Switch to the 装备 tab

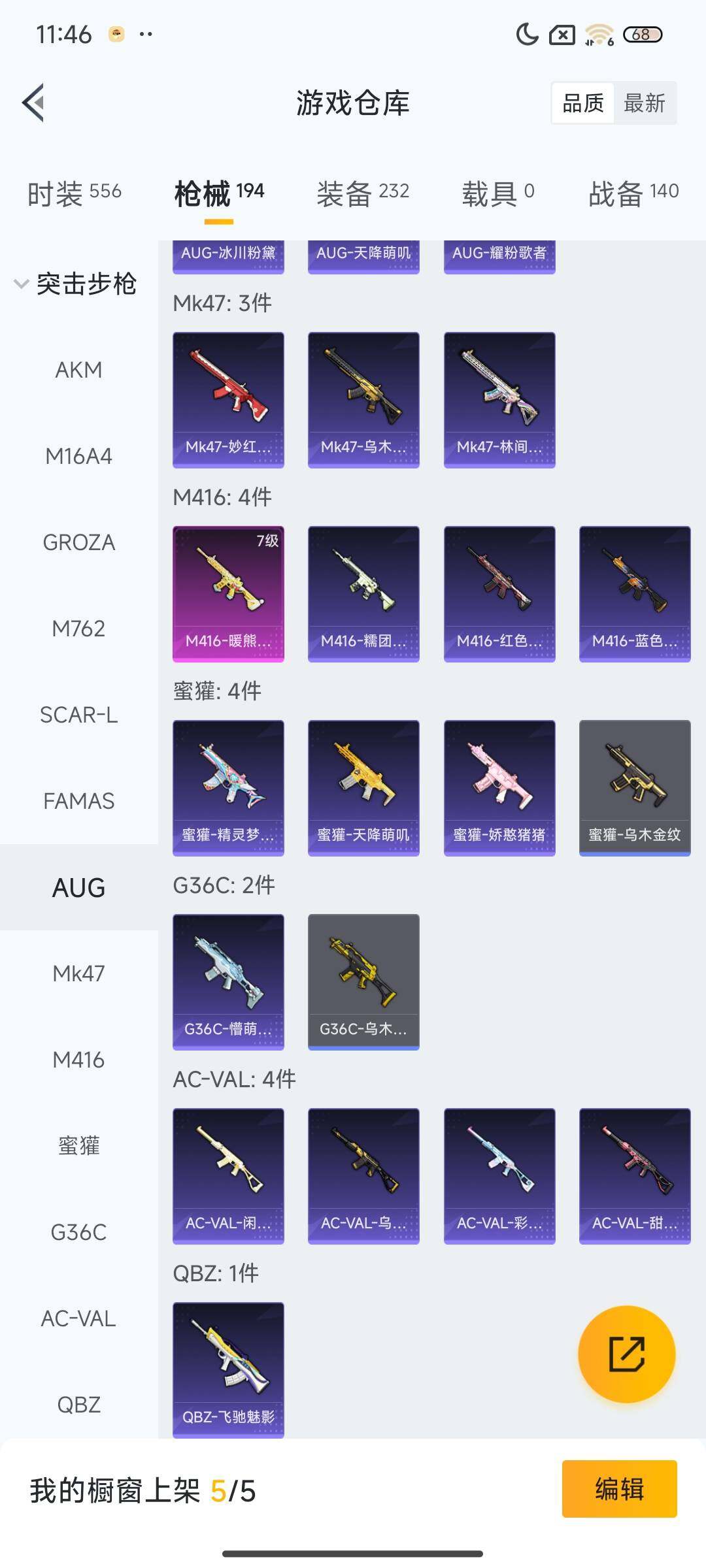[363, 193]
